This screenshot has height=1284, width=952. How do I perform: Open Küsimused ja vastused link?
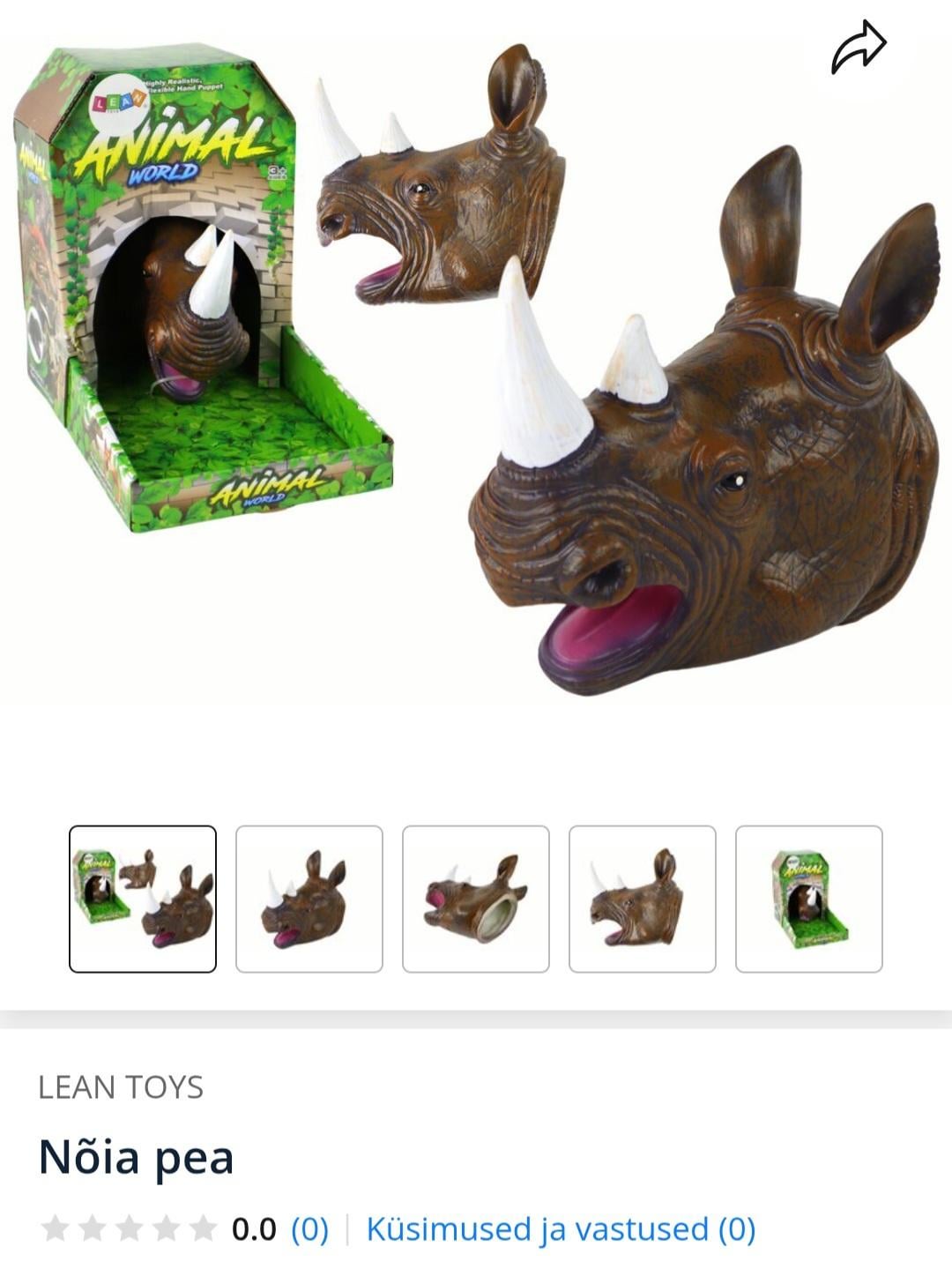pyautogui.click(x=561, y=1228)
